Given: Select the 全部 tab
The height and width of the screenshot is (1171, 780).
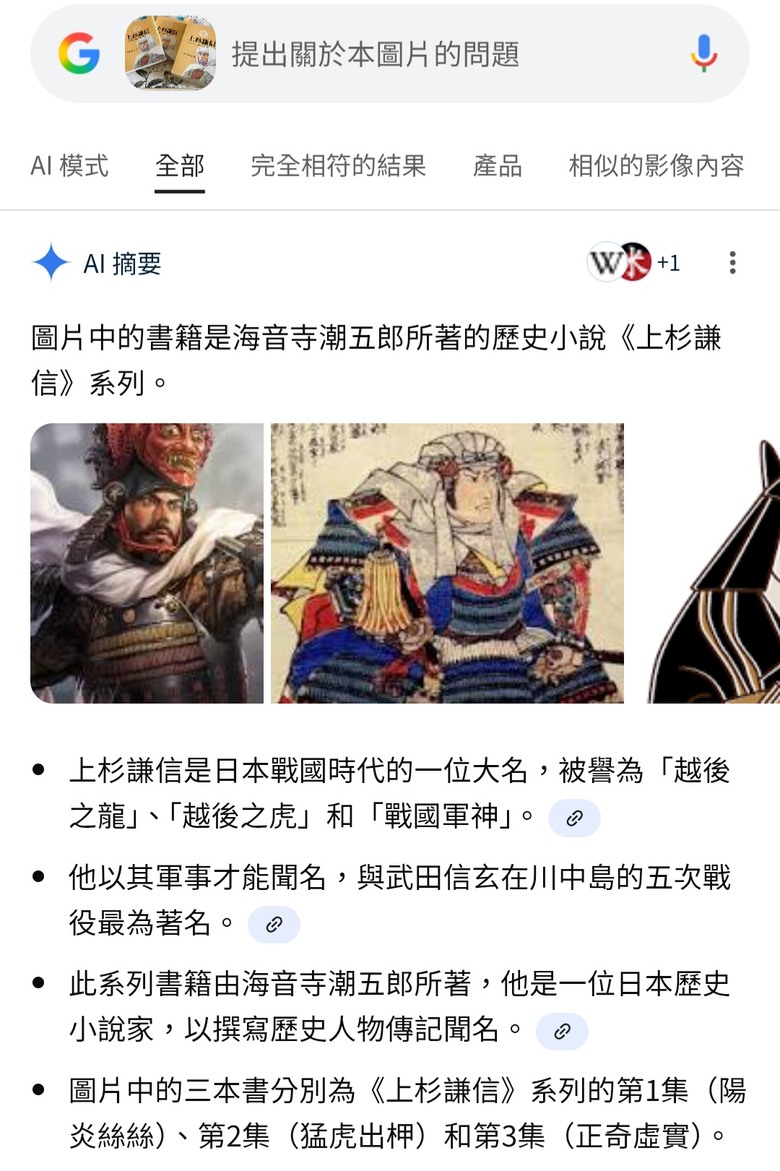Looking at the screenshot, I should point(180,166).
